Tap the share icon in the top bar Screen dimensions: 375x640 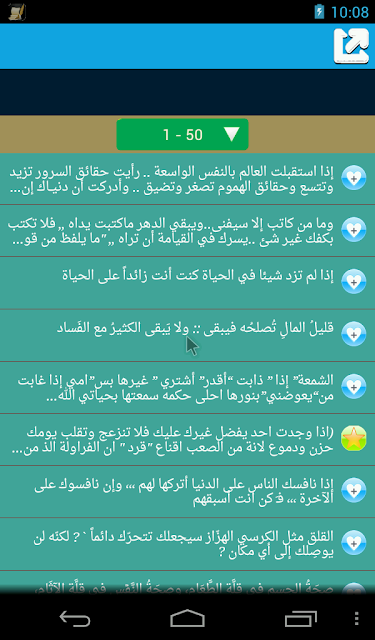(351, 46)
